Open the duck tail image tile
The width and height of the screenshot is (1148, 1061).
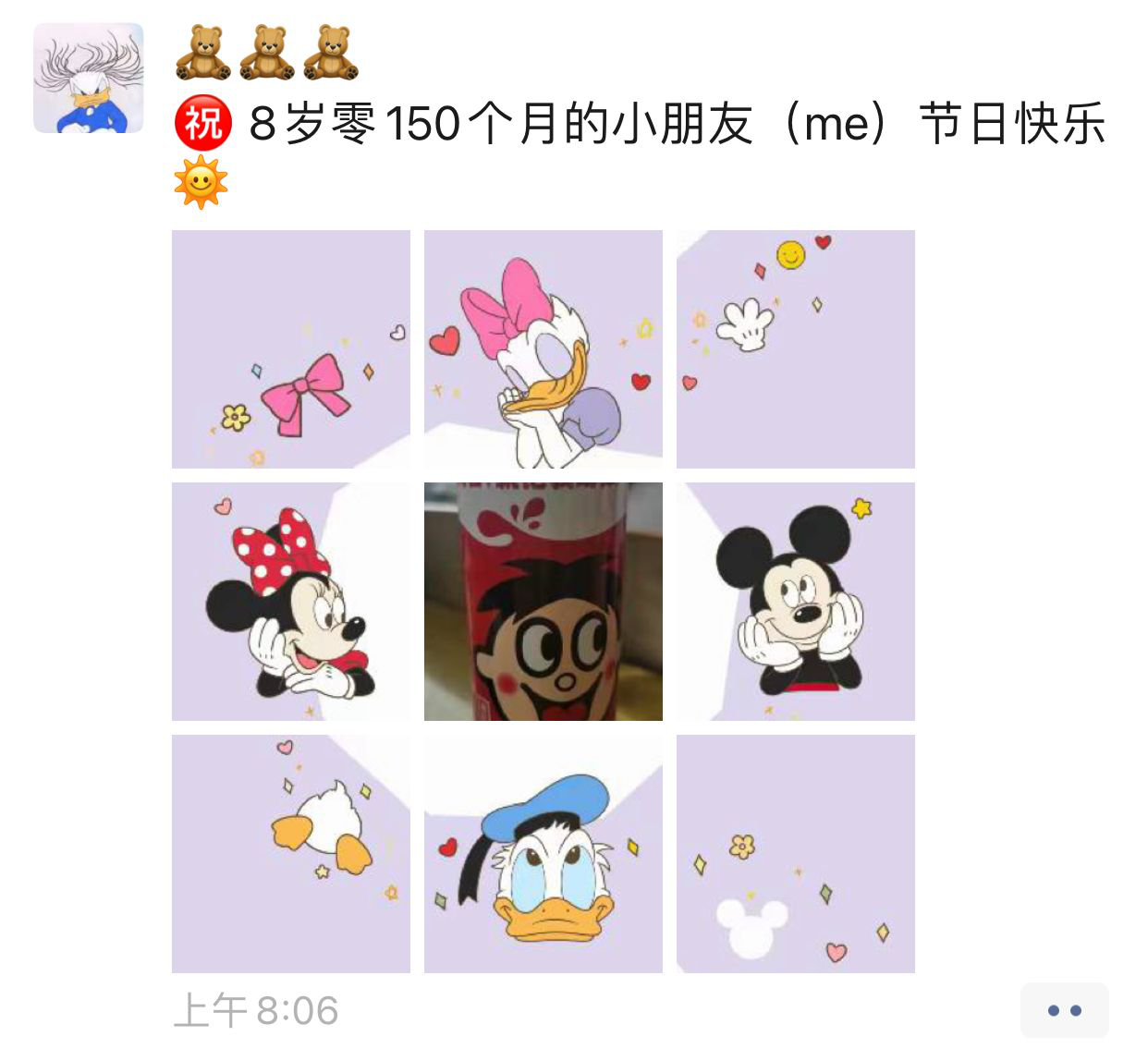coord(291,854)
